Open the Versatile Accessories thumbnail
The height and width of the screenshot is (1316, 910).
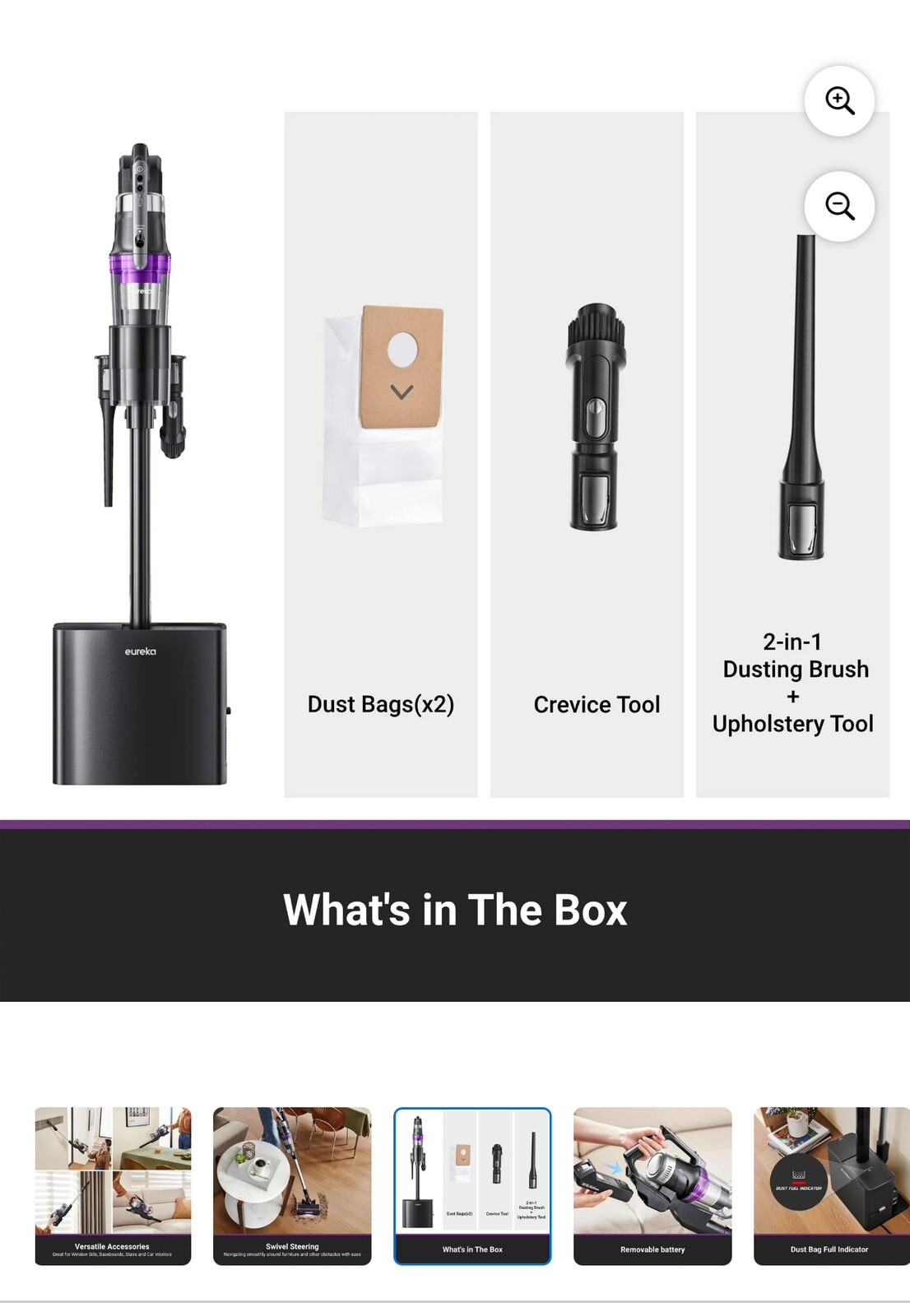pyautogui.click(x=113, y=1185)
